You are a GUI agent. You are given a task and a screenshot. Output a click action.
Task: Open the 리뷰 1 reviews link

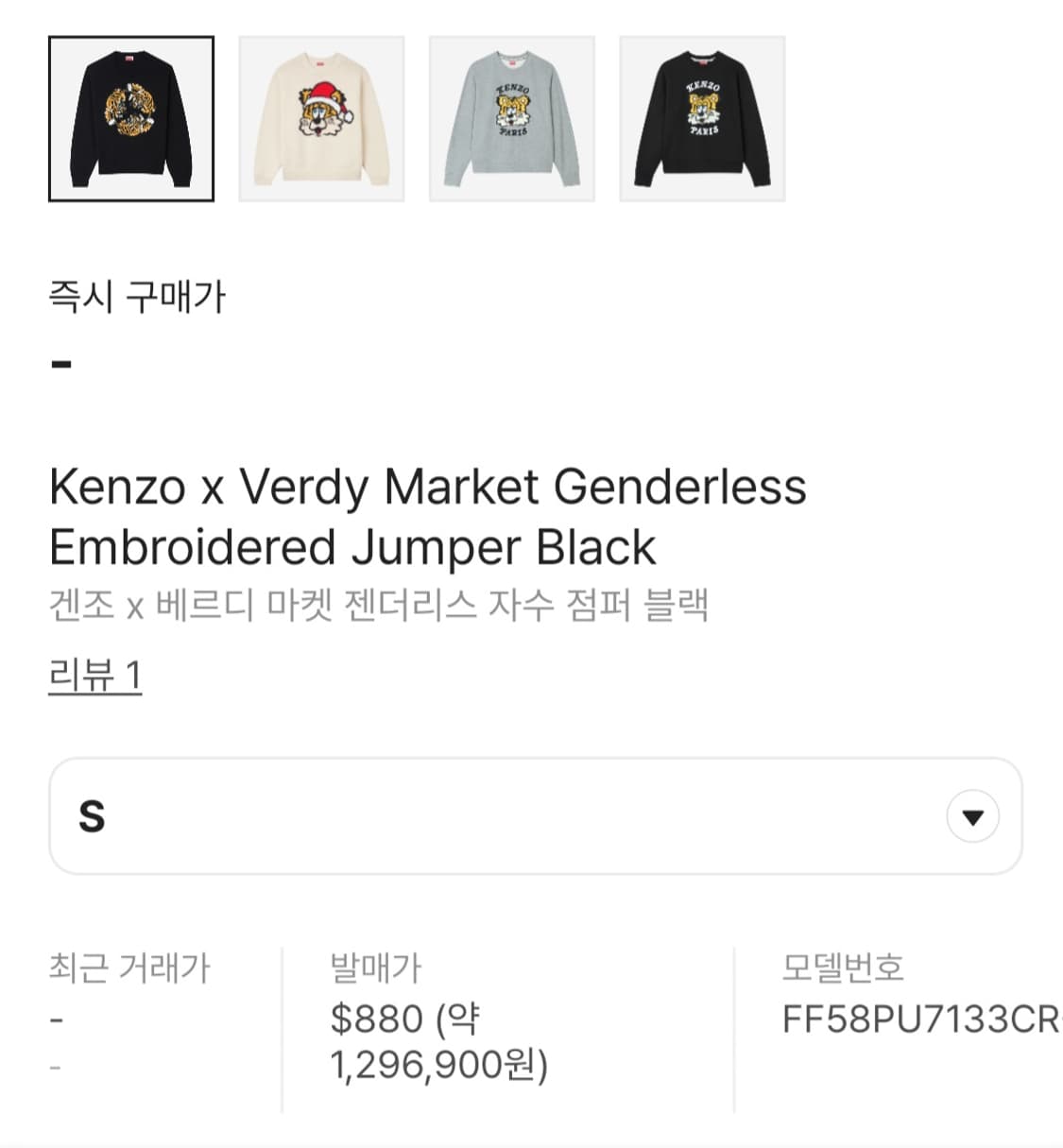94,673
